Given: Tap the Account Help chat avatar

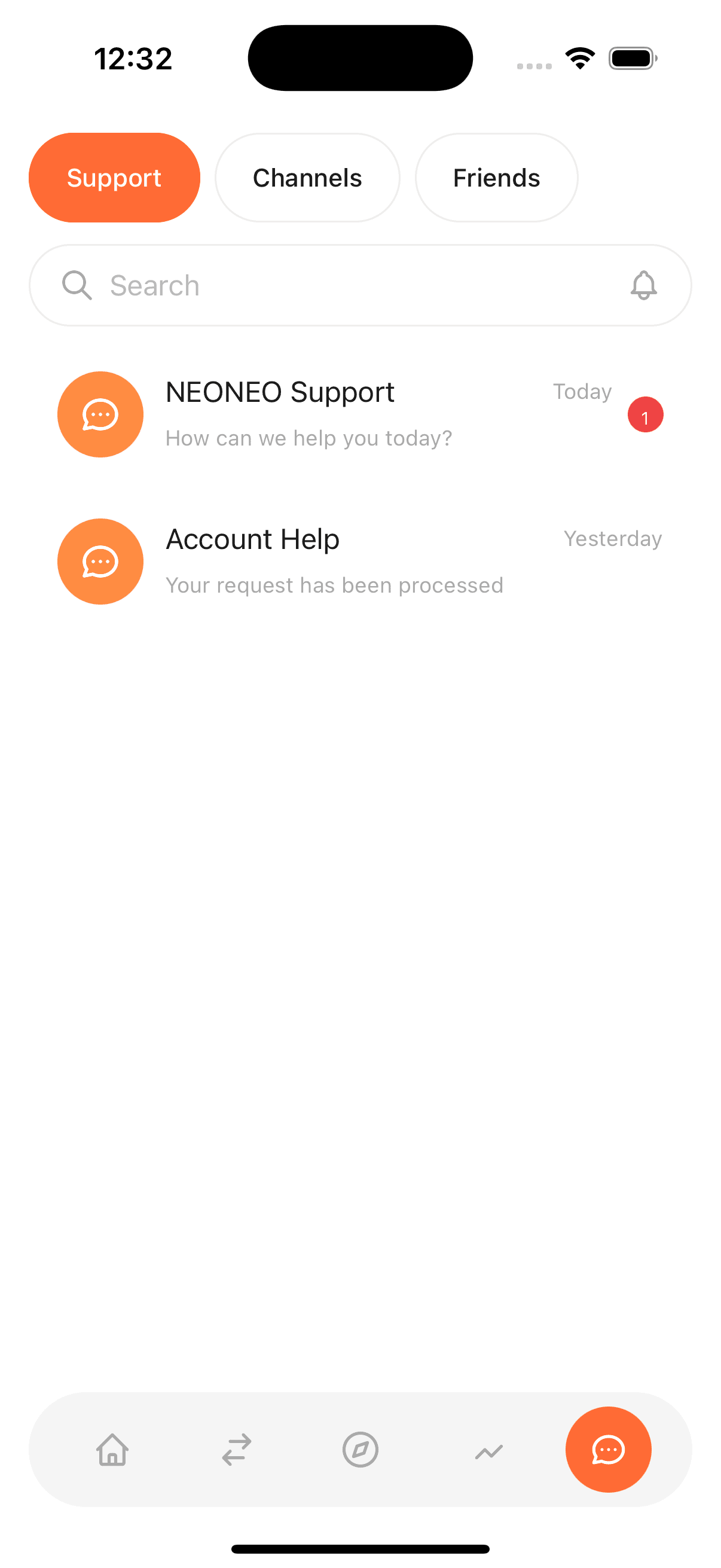Looking at the screenshot, I should pyautogui.click(x=100, y=561).
